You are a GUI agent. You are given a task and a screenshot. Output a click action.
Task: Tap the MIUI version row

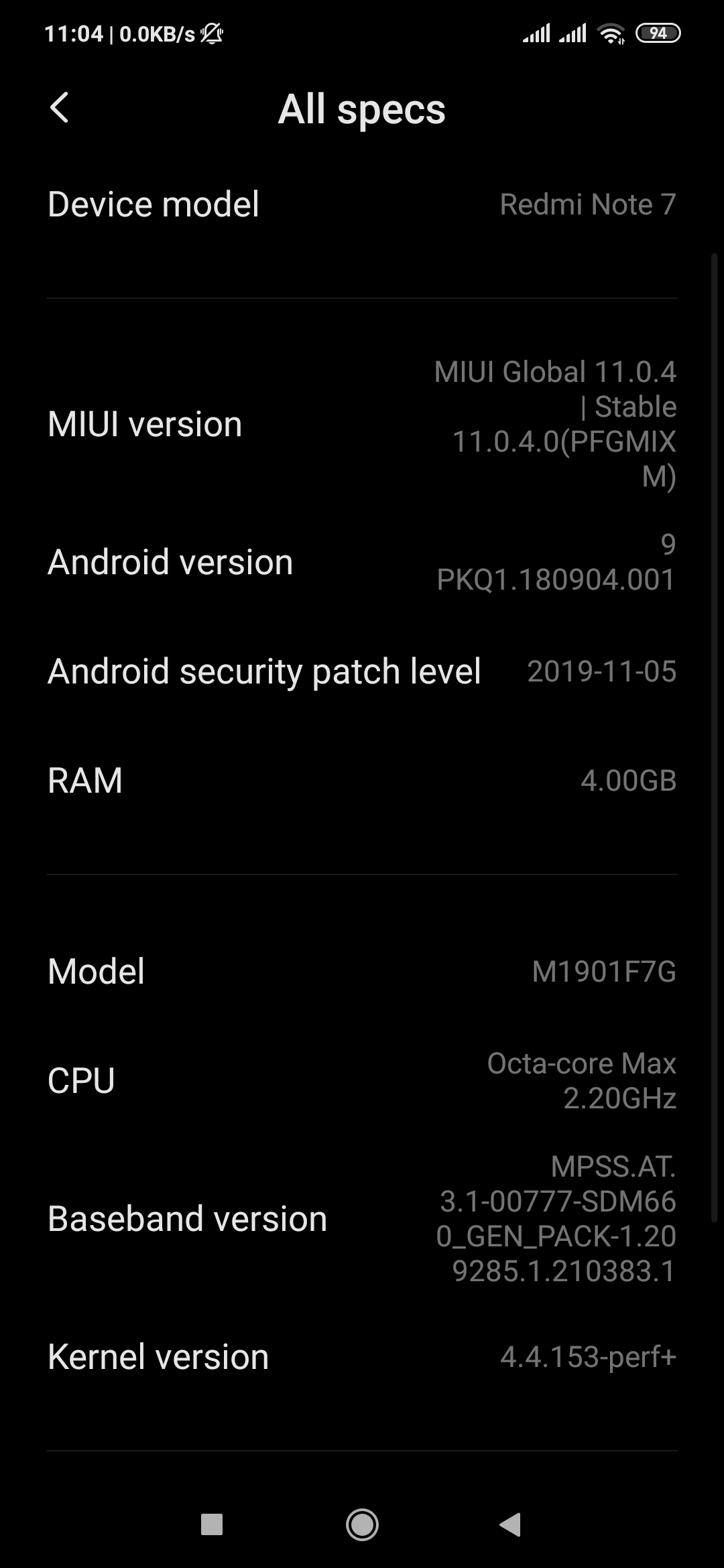362,424
